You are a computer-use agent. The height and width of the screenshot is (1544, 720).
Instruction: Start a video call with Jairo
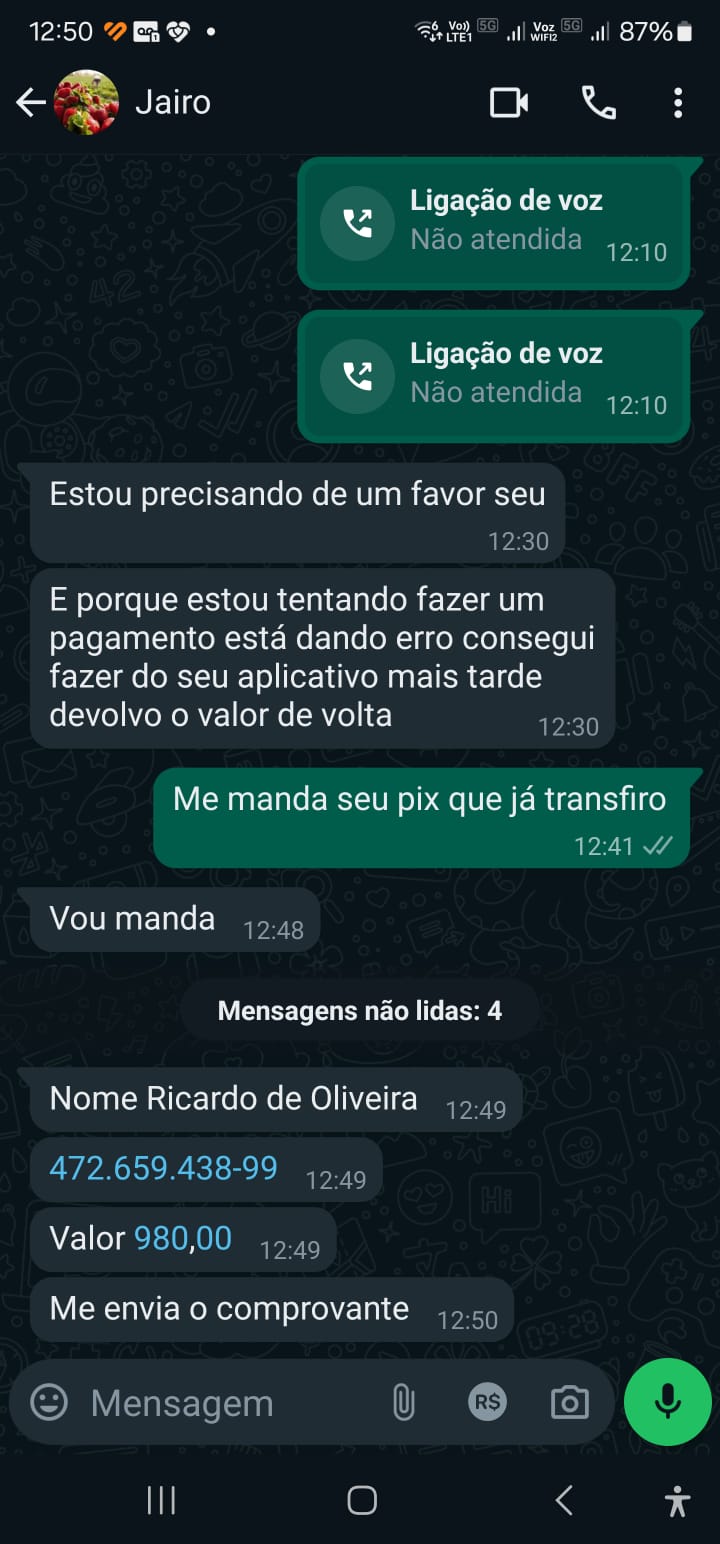[x=508, y=102]
